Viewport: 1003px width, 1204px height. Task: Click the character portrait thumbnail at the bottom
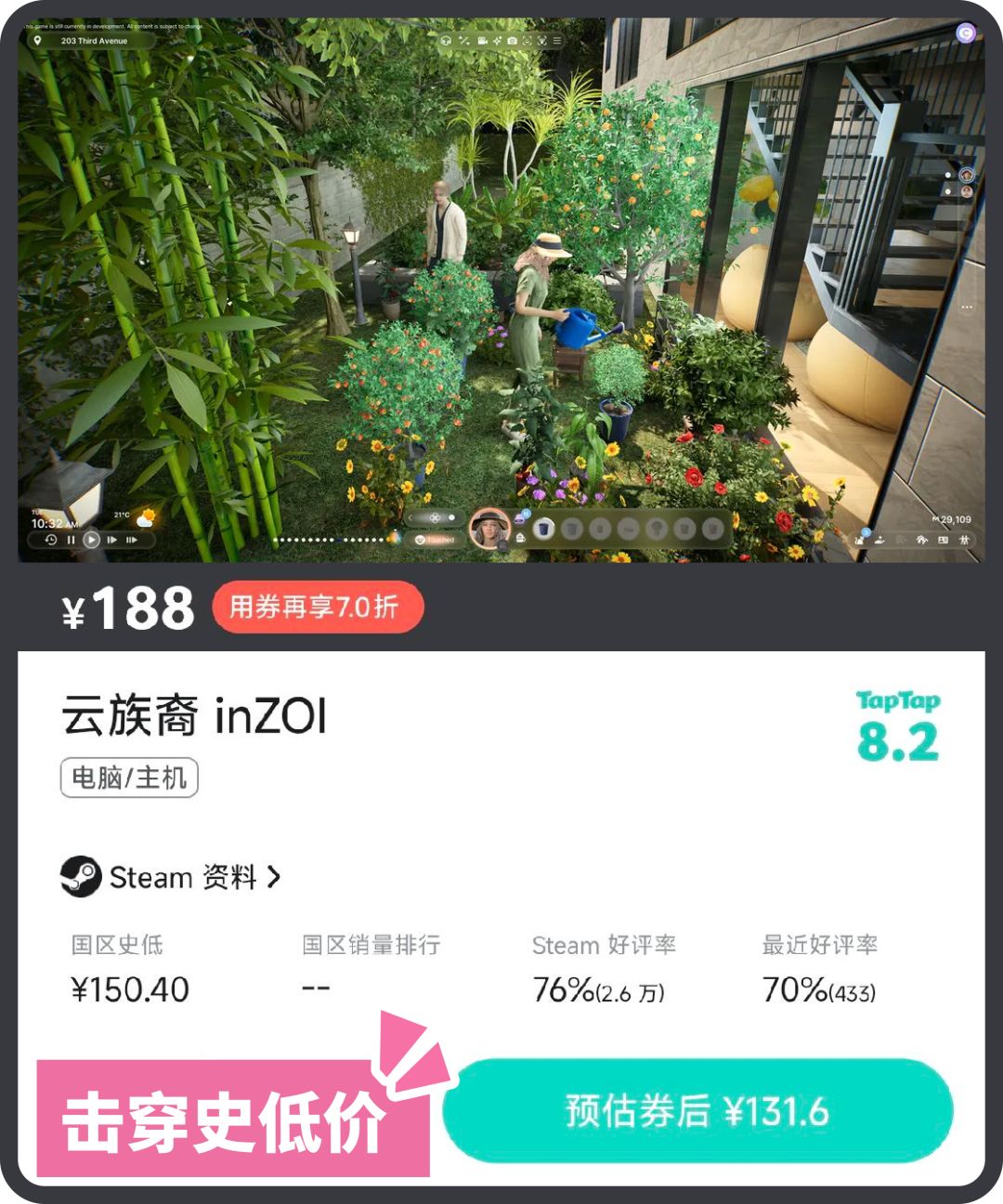tap(489, 530)
